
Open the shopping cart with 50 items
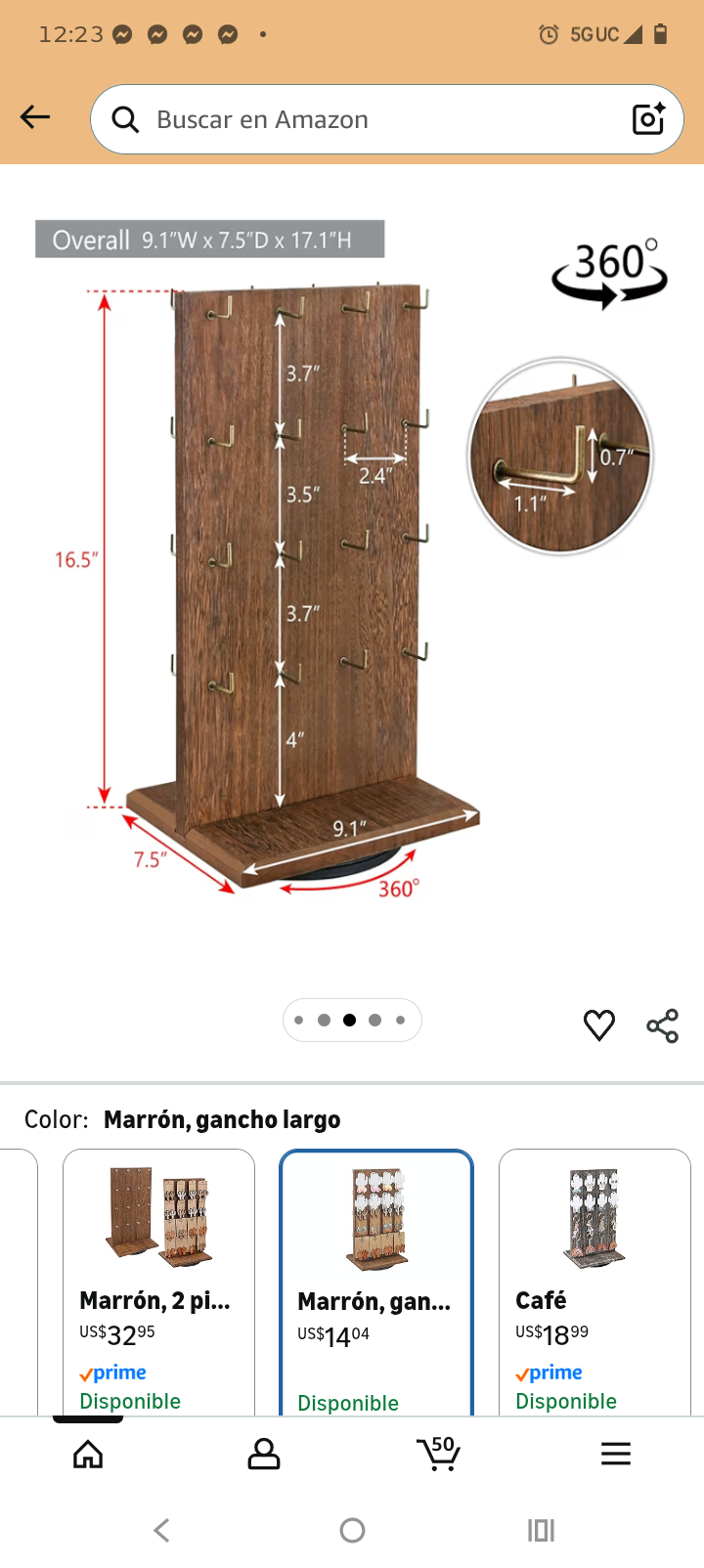(x=438, y=1453)
